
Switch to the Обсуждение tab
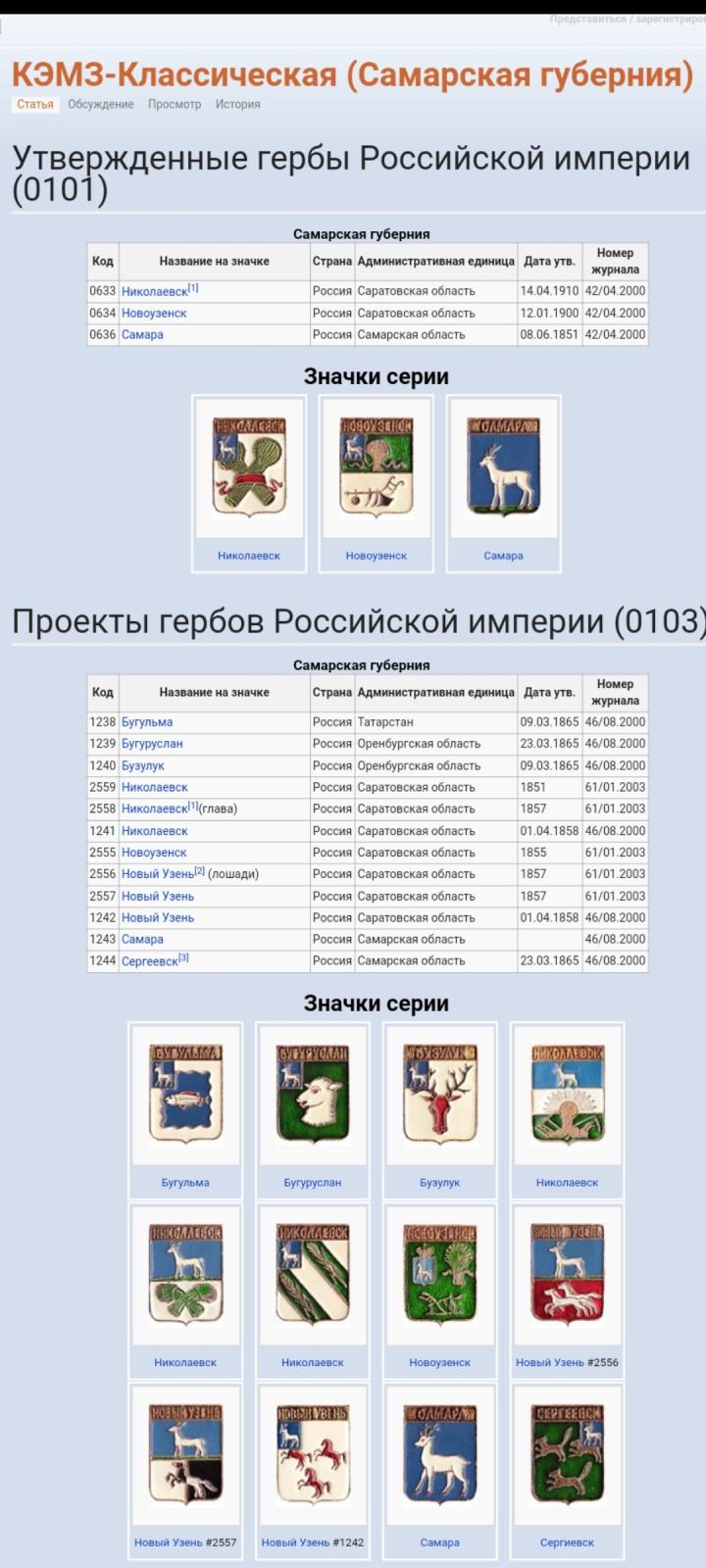[101, 105]
